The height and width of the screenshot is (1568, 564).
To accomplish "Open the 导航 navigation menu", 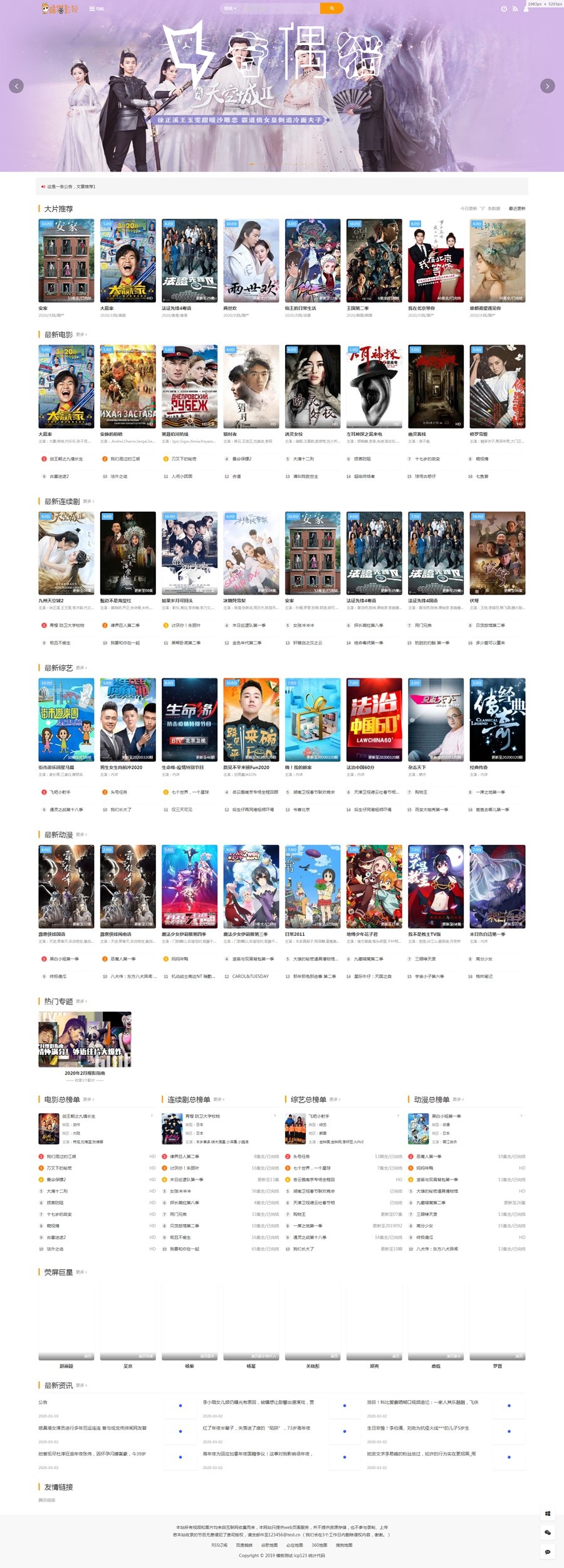I will pyautogui.click(x=97, y=9).
